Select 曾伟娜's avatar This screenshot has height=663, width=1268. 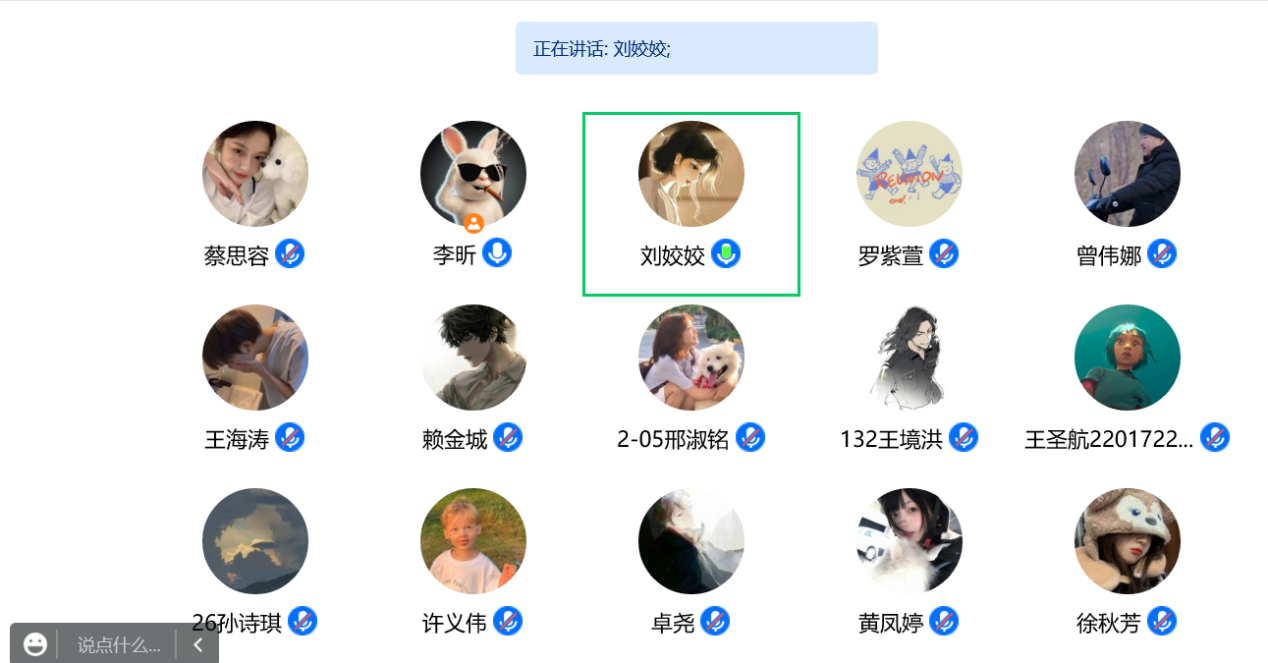click(1127, 174)
